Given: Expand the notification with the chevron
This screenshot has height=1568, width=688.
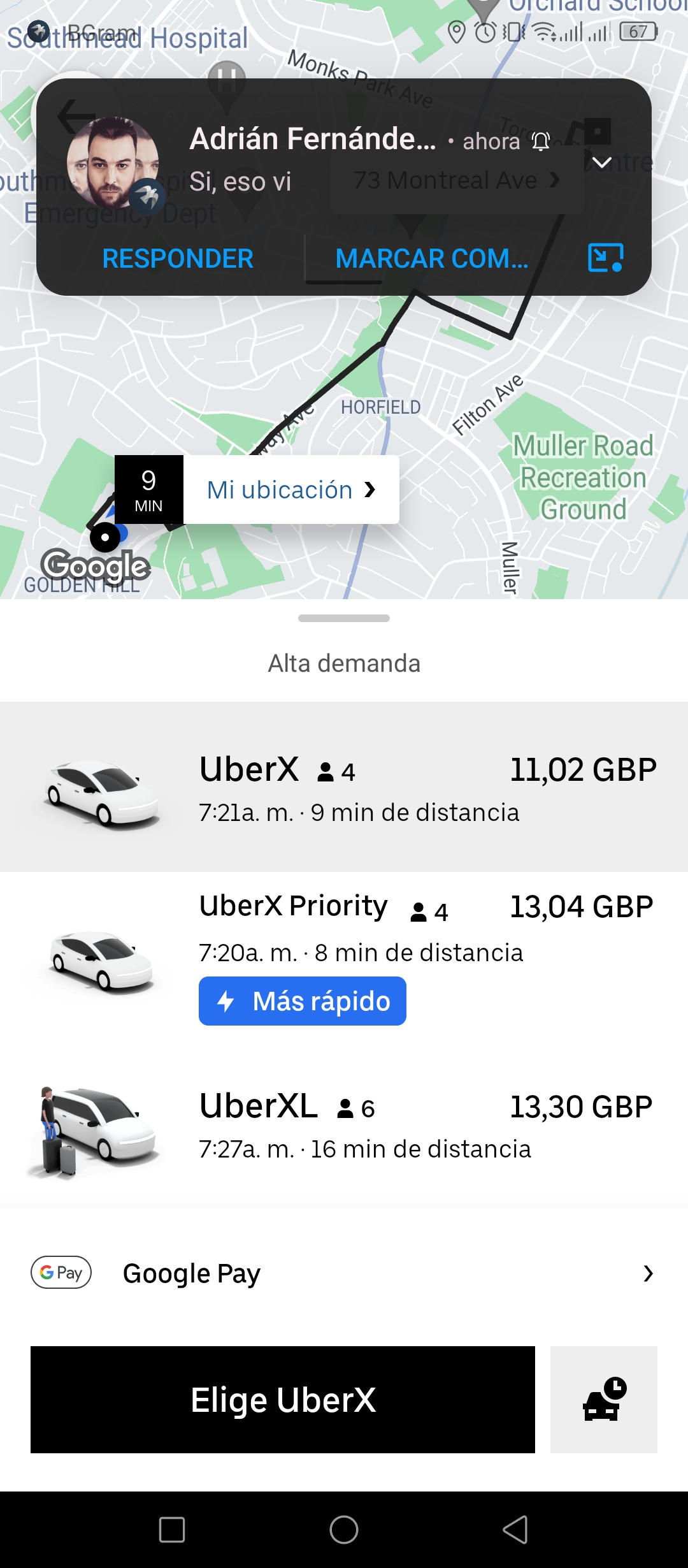Looking at the screenshot, I should (x=602, y=163).
